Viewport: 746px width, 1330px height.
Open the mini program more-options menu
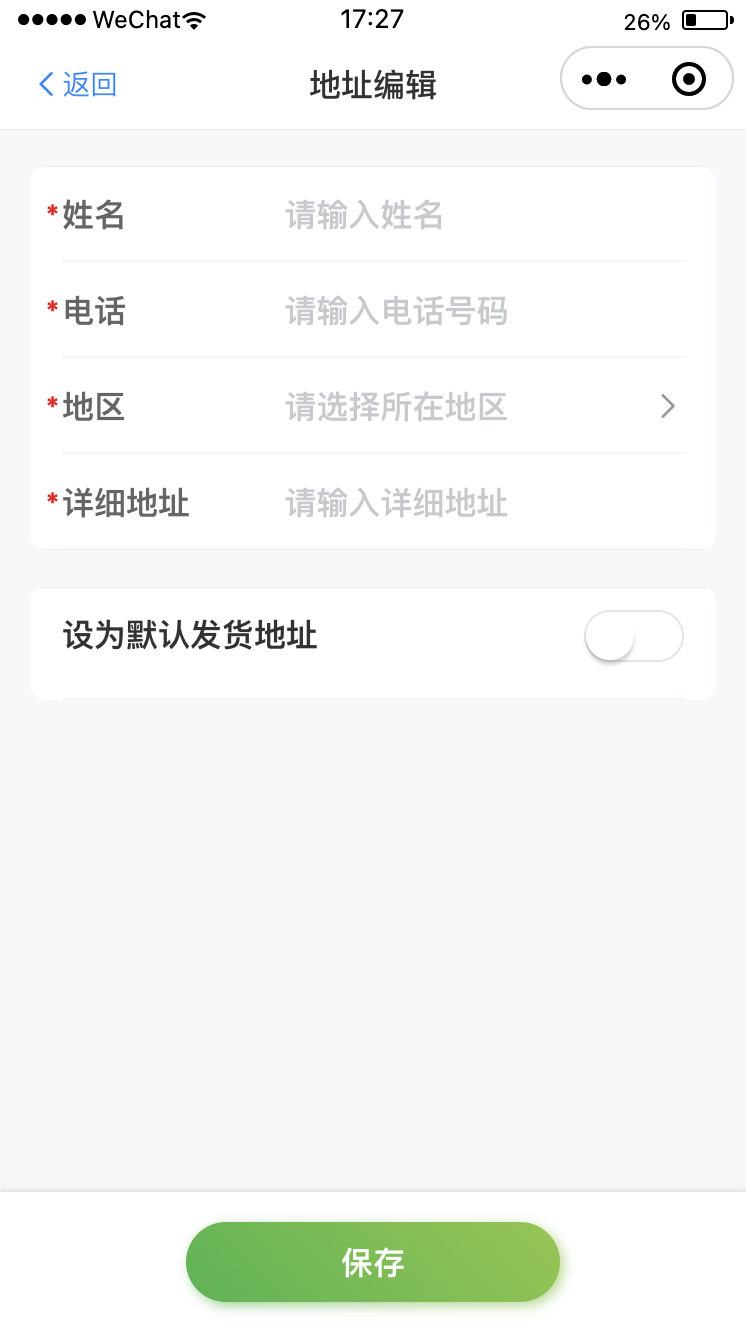604,79
